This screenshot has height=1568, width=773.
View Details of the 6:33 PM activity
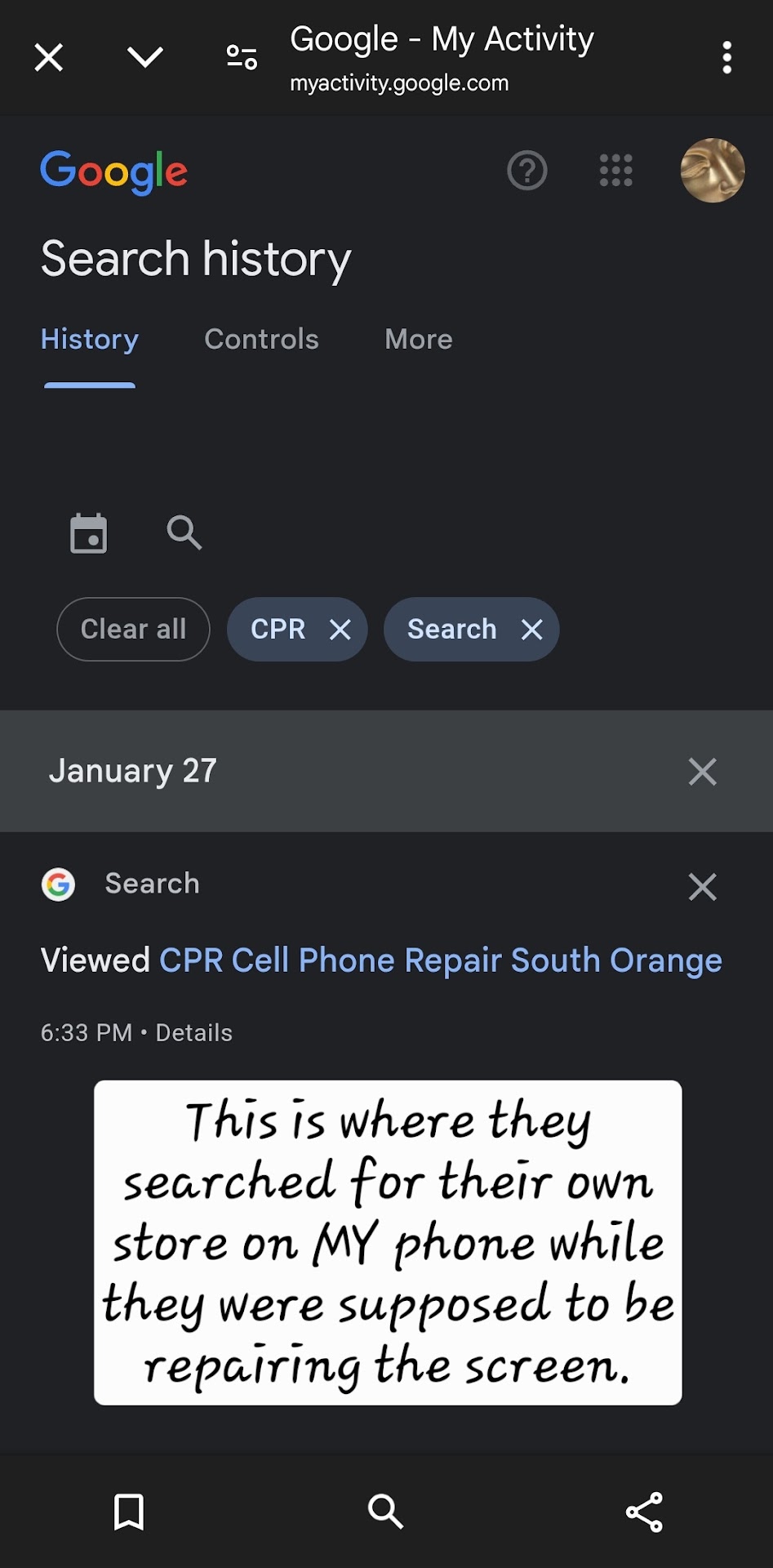click(194, 1032)
